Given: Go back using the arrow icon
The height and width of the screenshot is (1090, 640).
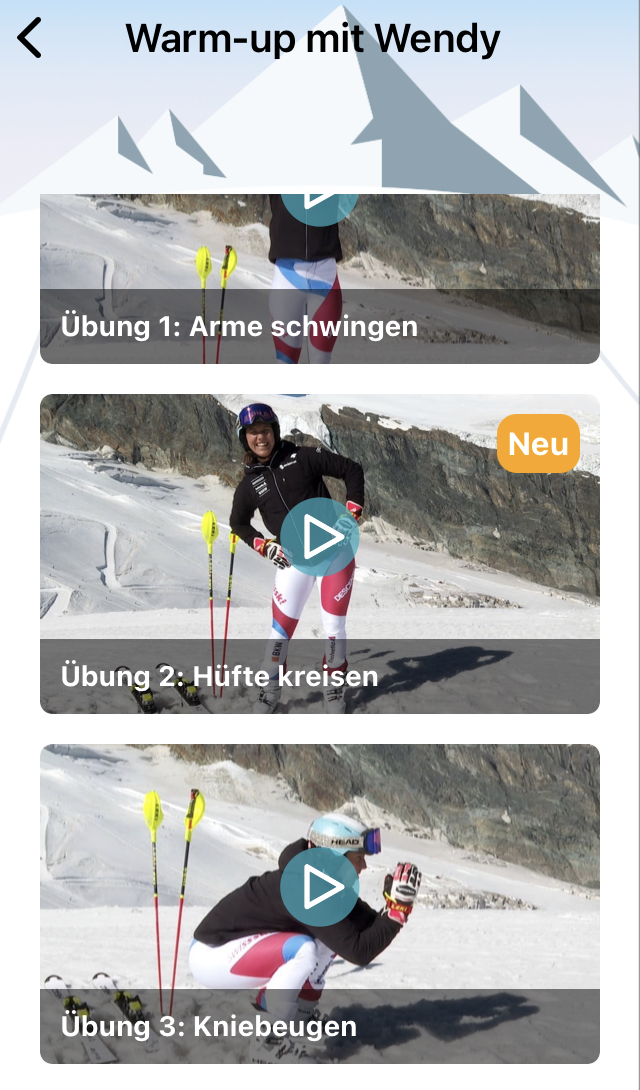Looking at the screenshot, I should (29, 38).
